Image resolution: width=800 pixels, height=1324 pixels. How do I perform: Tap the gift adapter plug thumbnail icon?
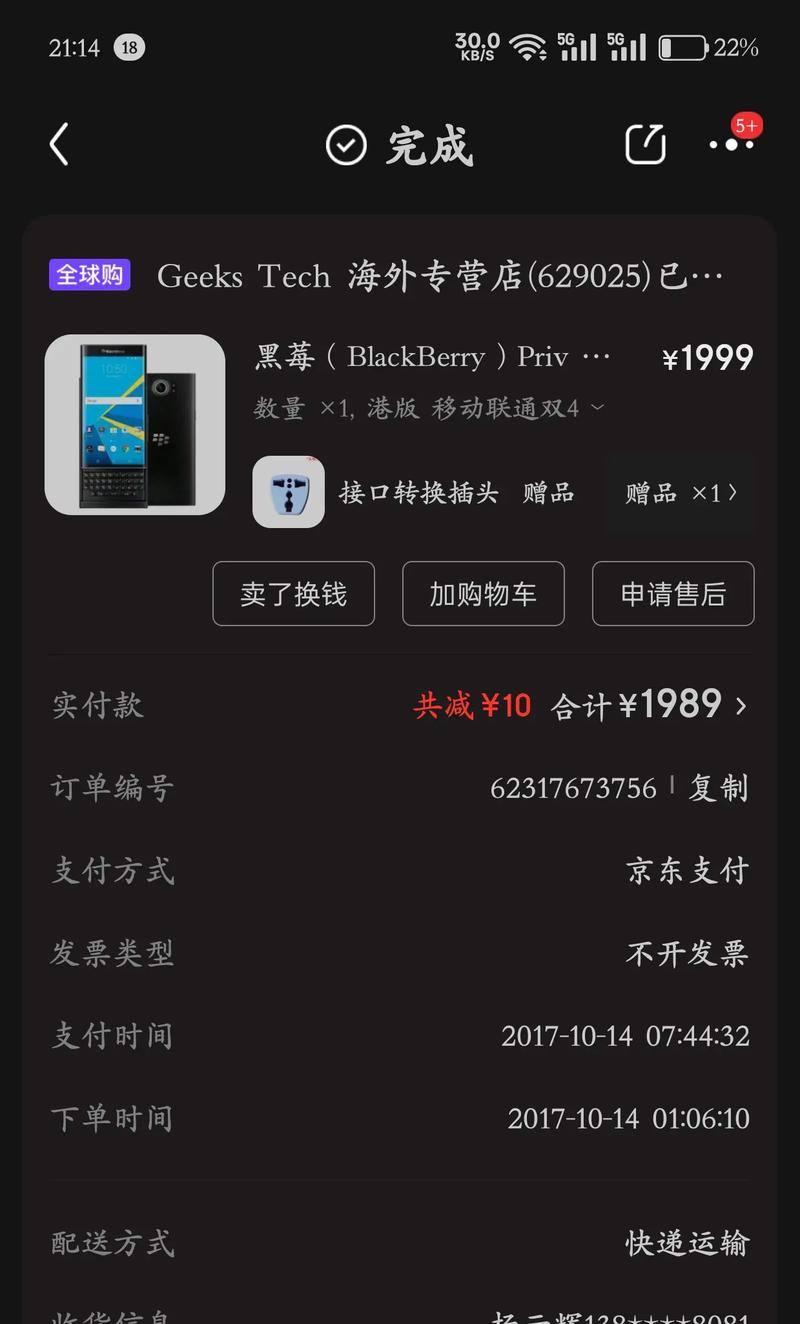coord(287,493)
